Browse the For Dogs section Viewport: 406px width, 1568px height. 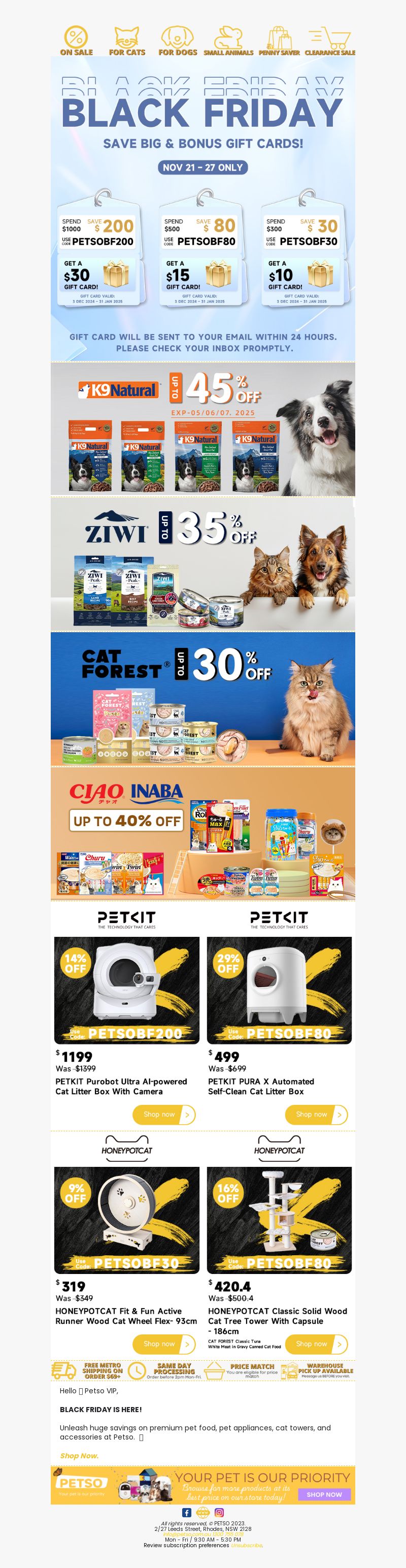click(177, 42)
